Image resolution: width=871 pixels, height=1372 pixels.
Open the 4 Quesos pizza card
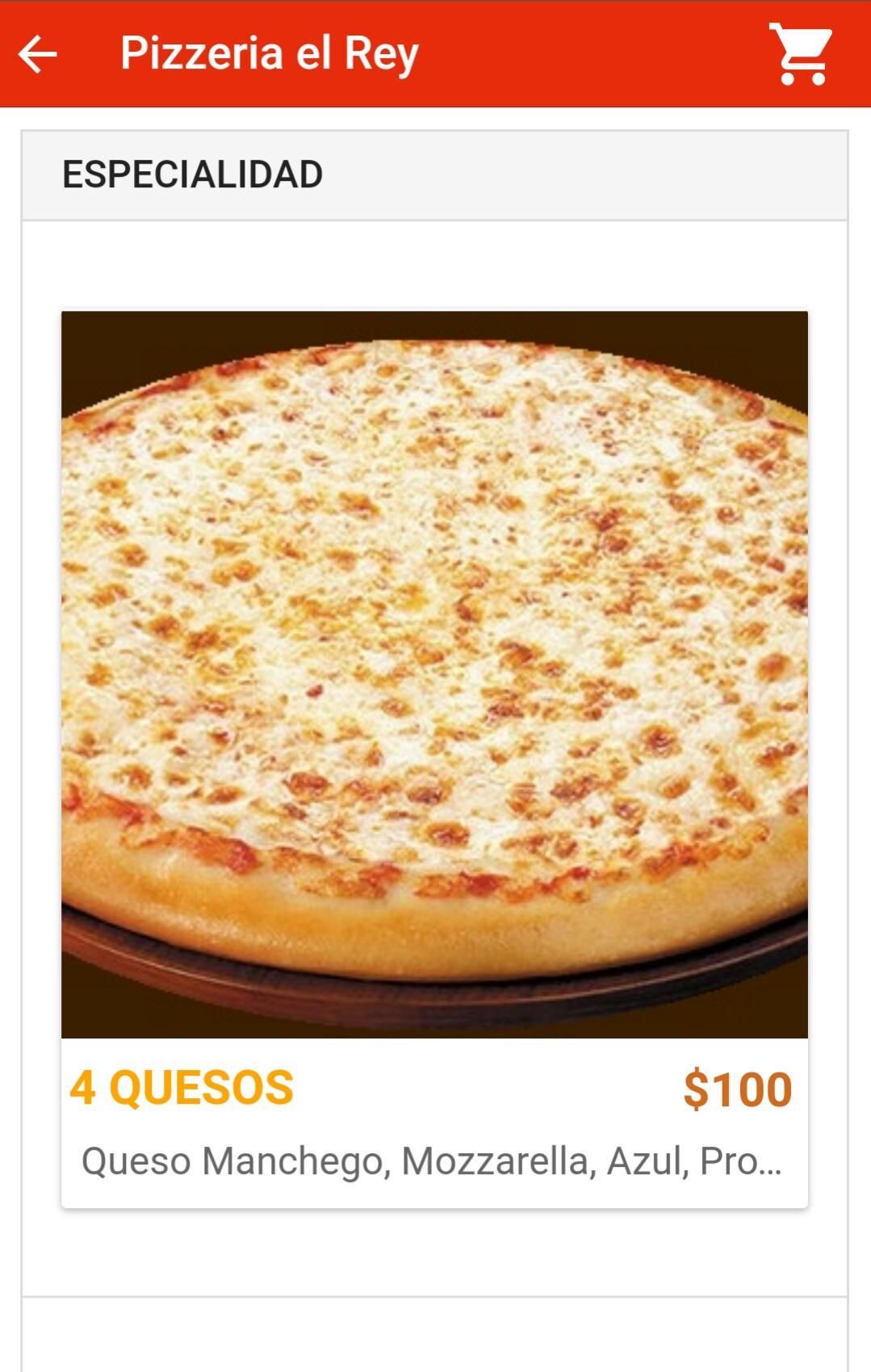[x=434, y=757]
